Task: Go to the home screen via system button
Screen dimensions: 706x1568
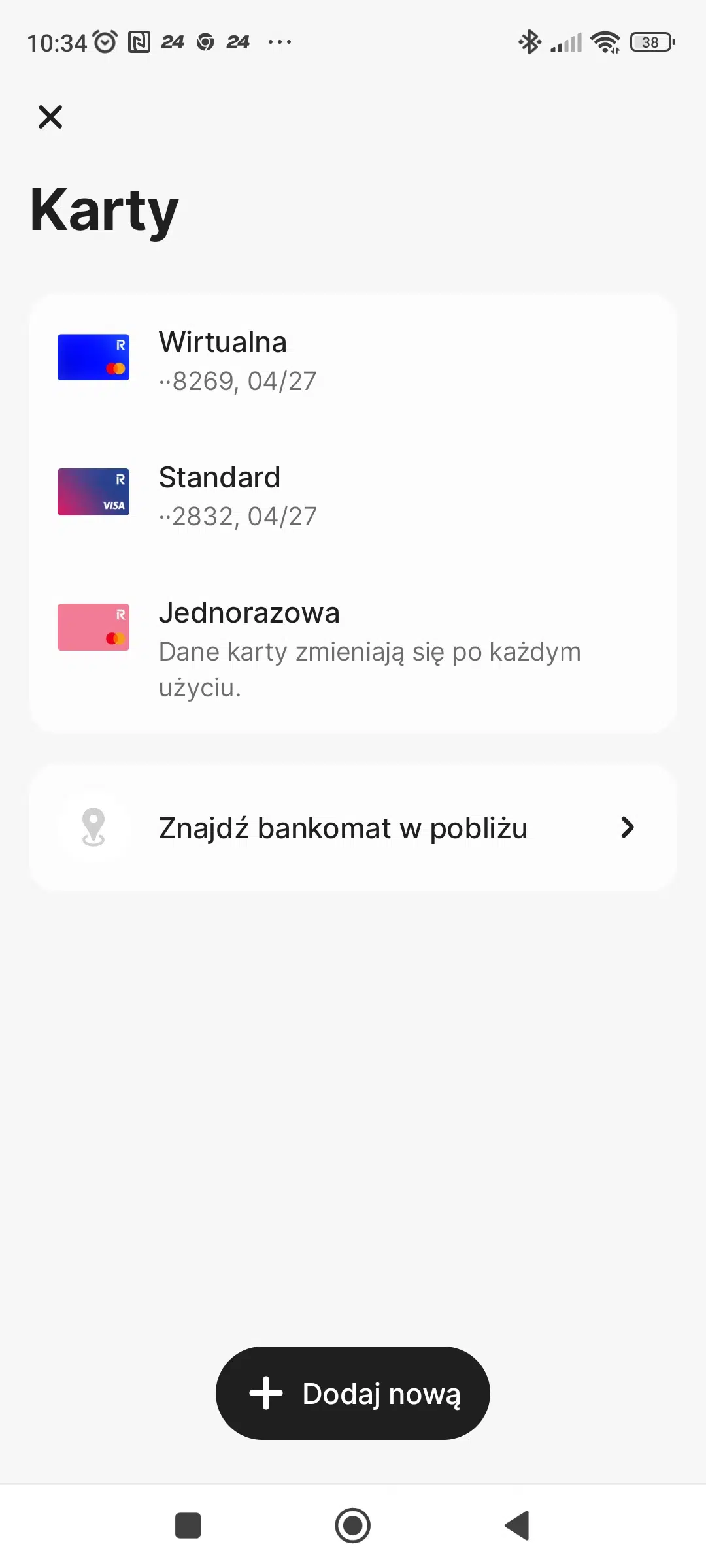Action: 353,1526
